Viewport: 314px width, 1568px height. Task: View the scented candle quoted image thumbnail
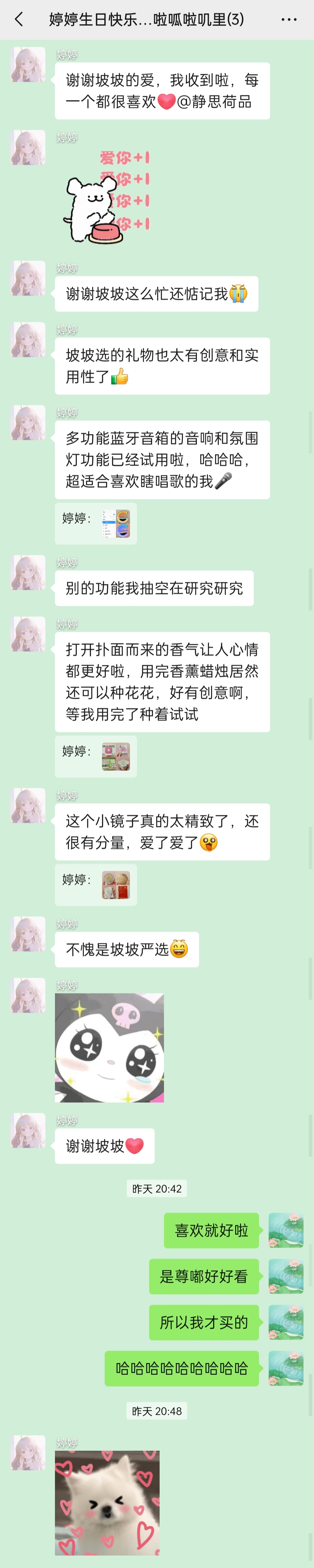(116, 757)
